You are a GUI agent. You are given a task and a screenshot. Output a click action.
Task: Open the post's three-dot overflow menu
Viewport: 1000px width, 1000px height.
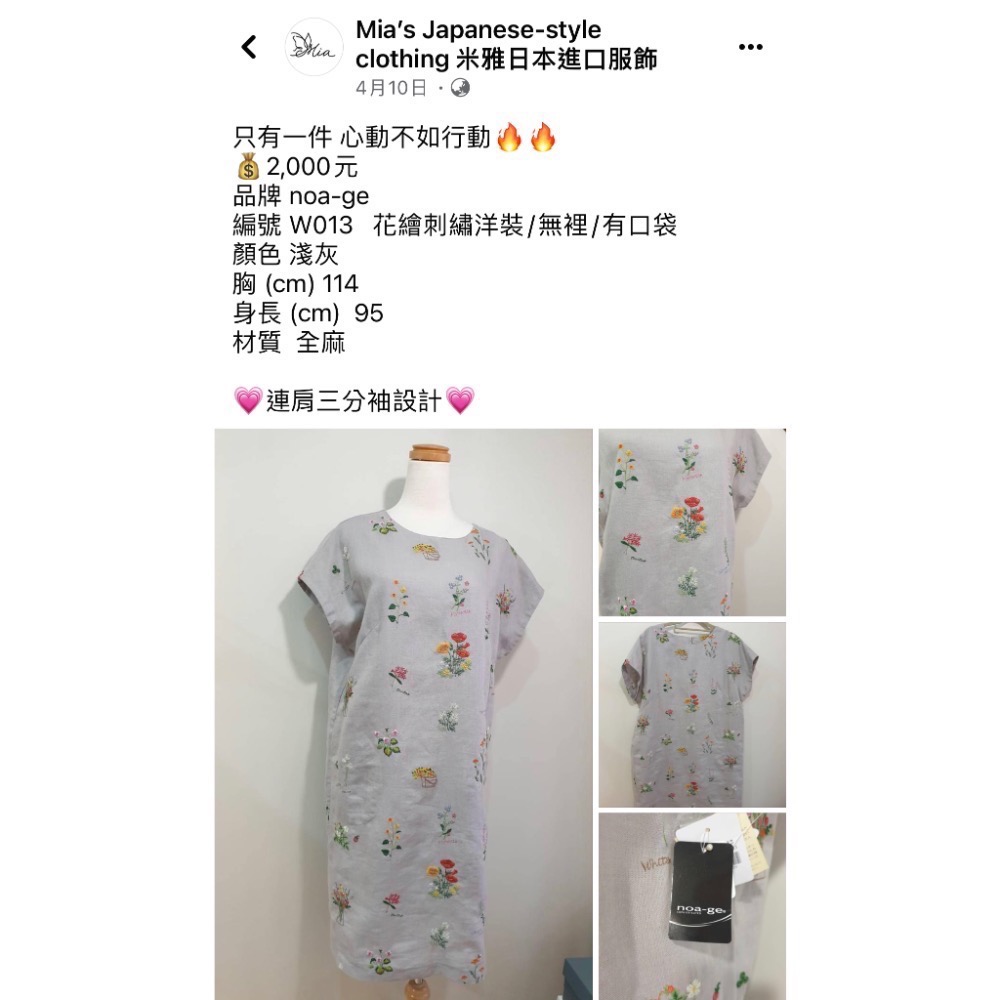pyautogui.click(x=750, y=47)
